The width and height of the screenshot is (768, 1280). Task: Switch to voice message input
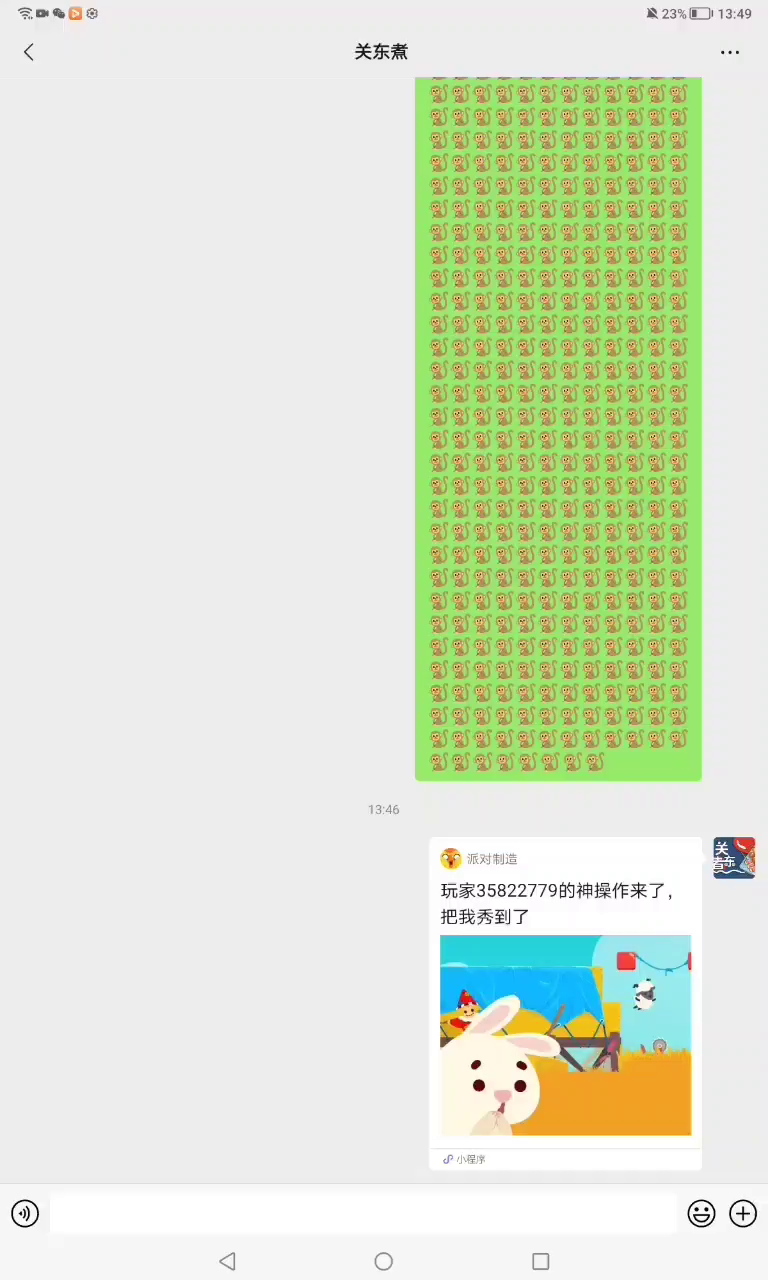pos(25,1213)
